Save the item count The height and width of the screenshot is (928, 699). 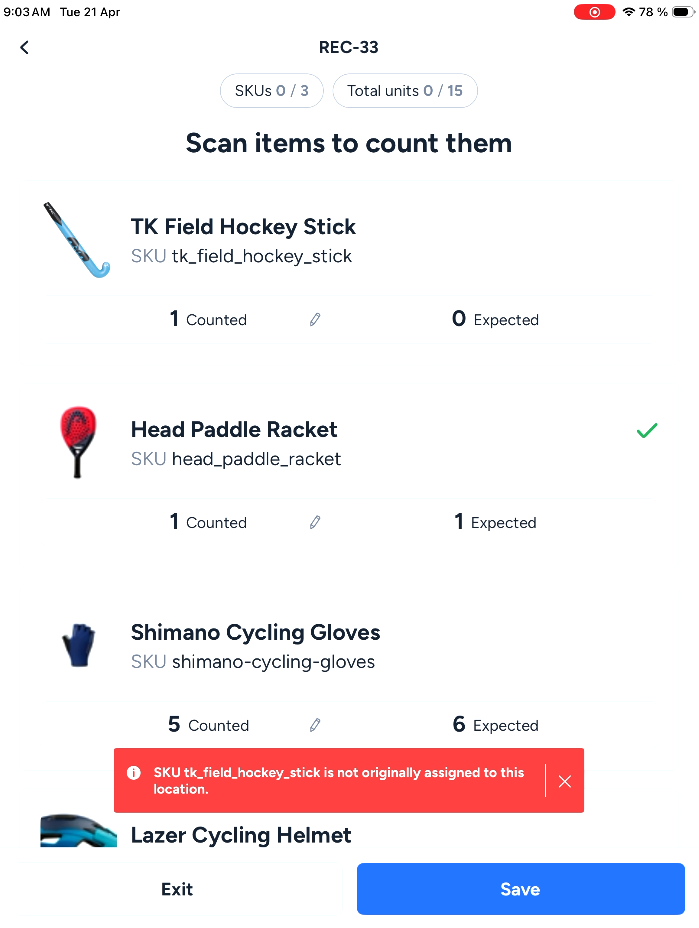520,889
